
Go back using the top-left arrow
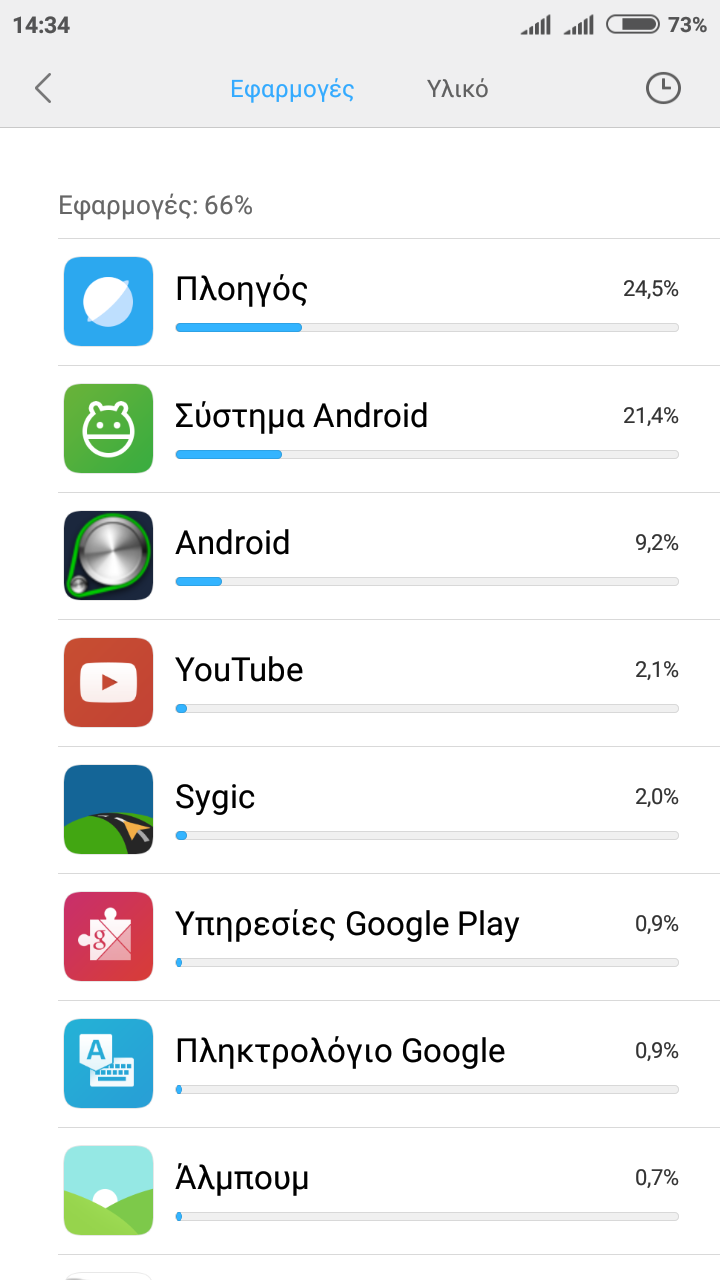coord(43,89)
